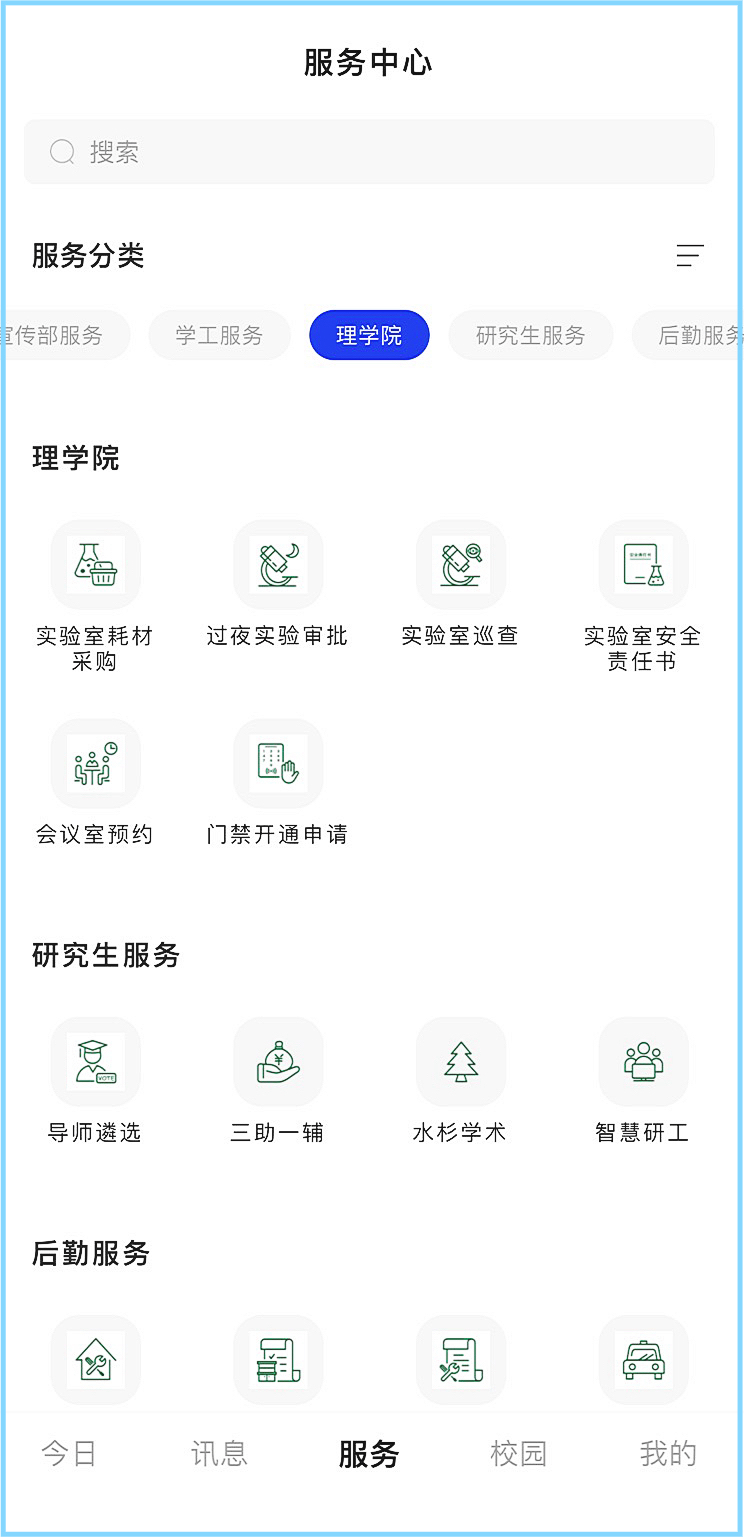Image resolution: width=744 pixels, height=1537 pixels.
Task: Switch to the 校园 tab
Action: coord(518,1453)
